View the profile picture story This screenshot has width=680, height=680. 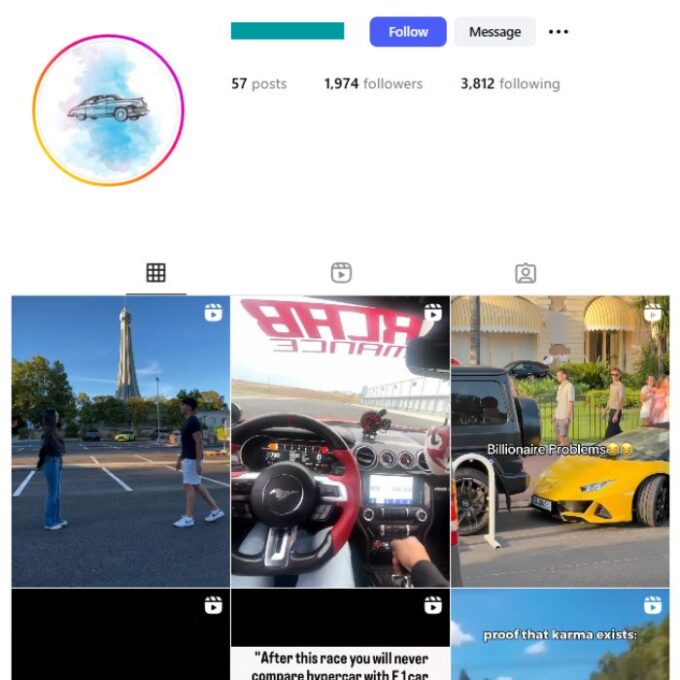(x=108, y=109)
